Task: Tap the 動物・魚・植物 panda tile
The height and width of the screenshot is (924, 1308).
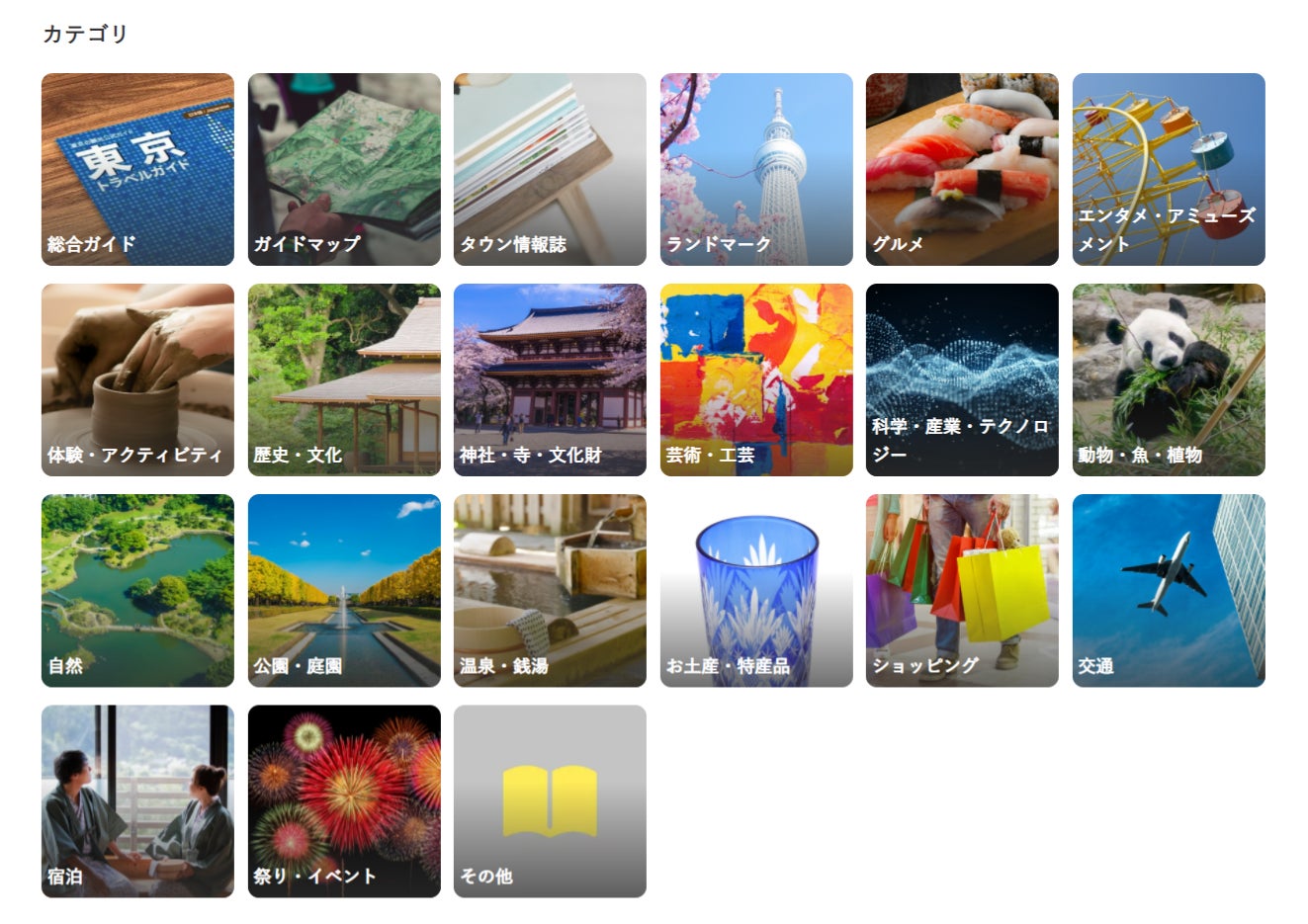Action: point(1169,379)
